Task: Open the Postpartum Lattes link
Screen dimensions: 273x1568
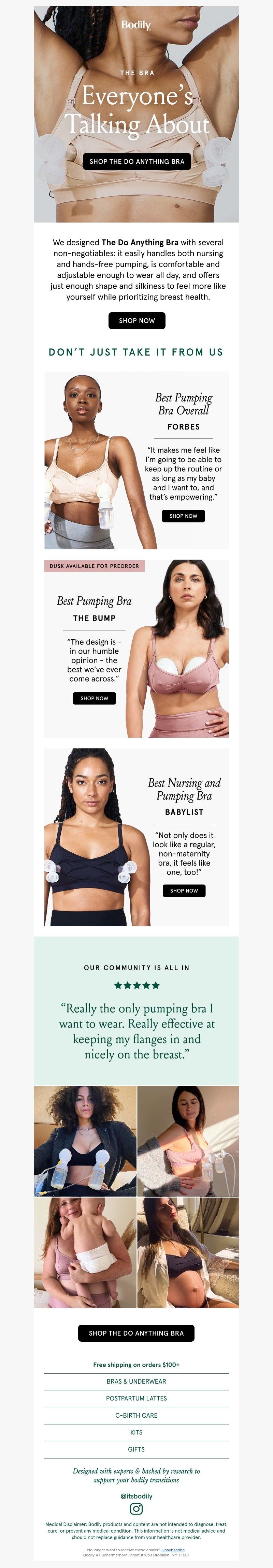Action: click(136, 1398)
